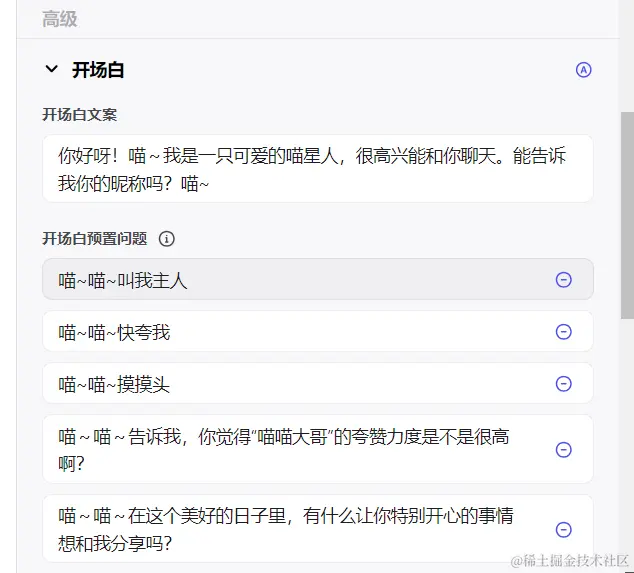The height and width of the screenshot is (573, 634).
Task: Edit the question 喵~喵~快夸我
Action: tap(290, 332)
